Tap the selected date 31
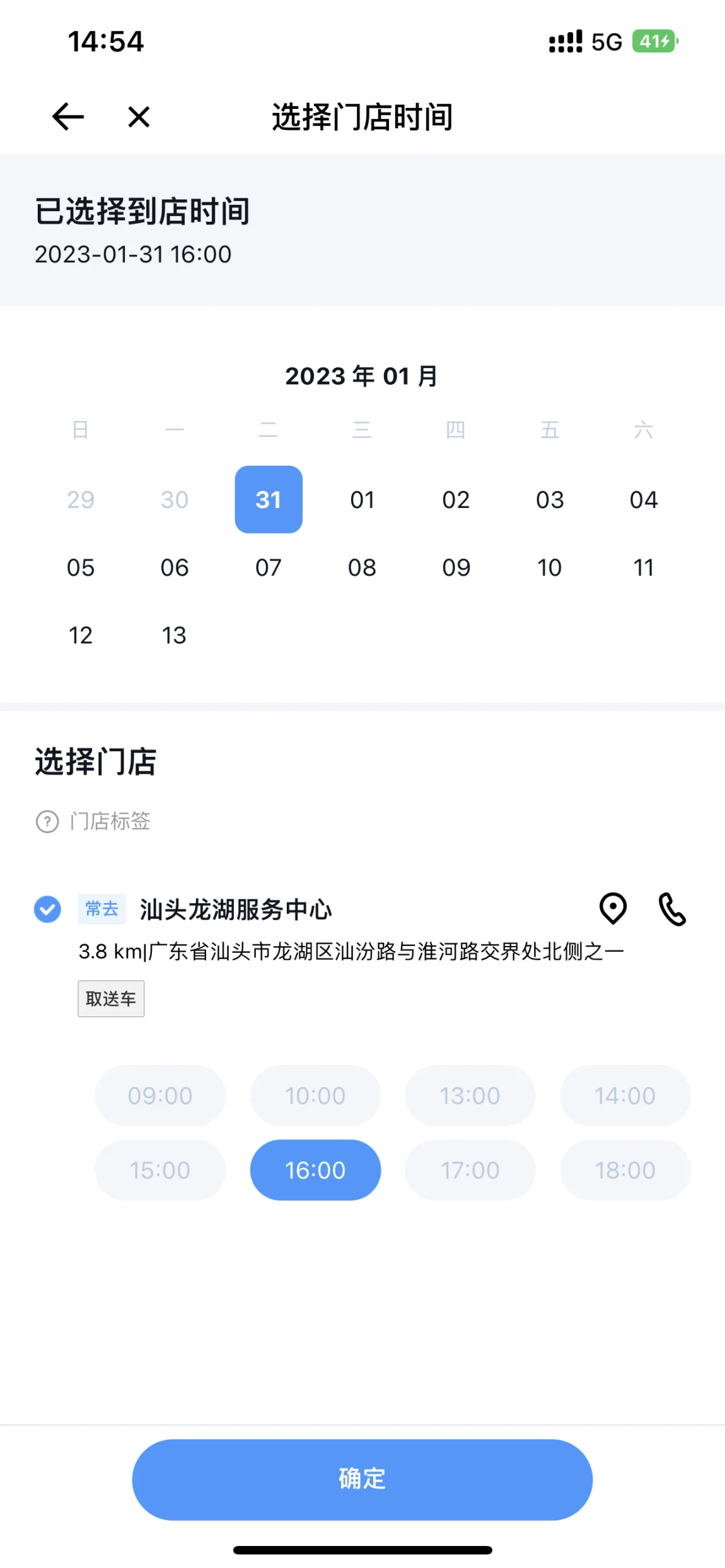This screenshot has width=725, height=1568. point(269,500)
